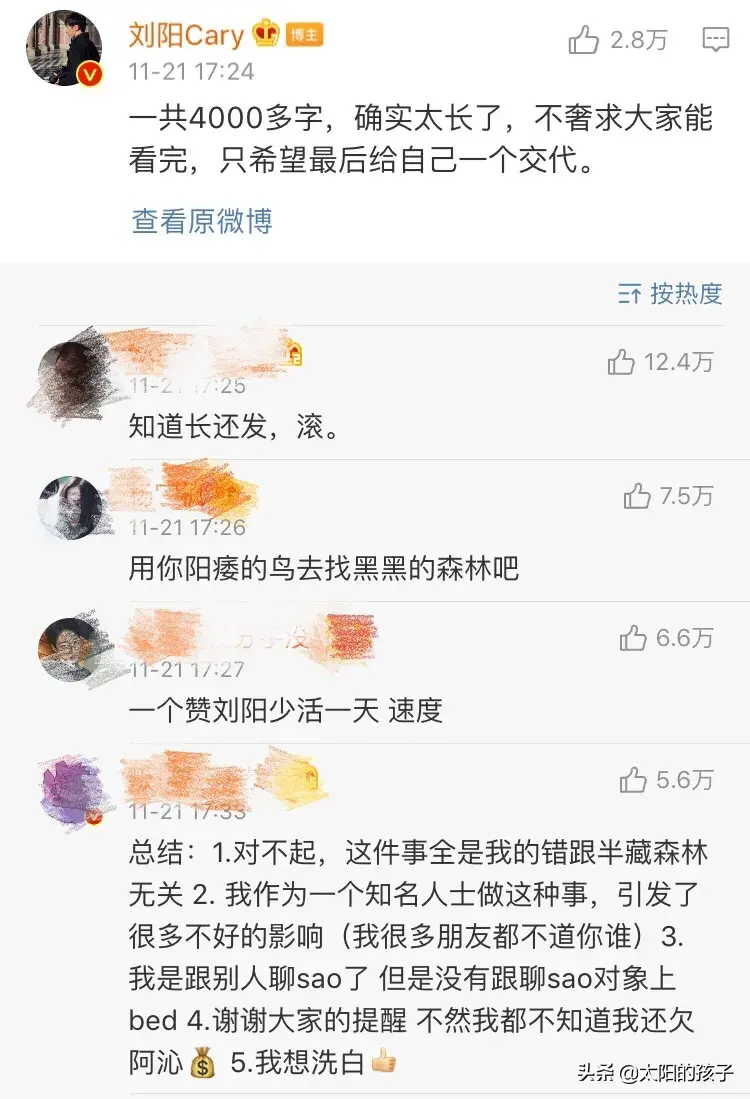The width and height of the screenshot is (750, 1099).
Task: Open the avatar of the 11-21 17:33 commenter
Action: (70, 792)
